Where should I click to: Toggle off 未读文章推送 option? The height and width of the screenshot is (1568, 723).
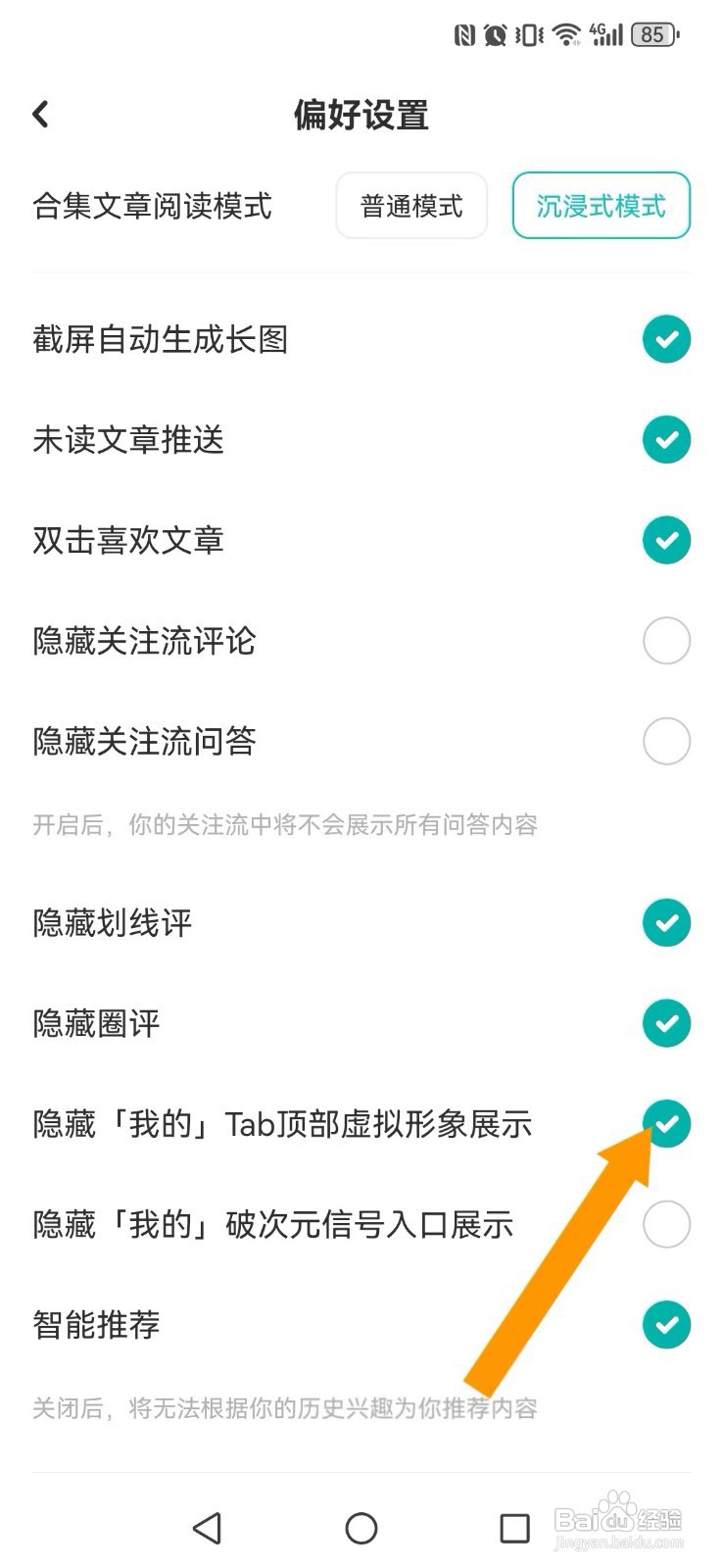click(x=667, y=439)
